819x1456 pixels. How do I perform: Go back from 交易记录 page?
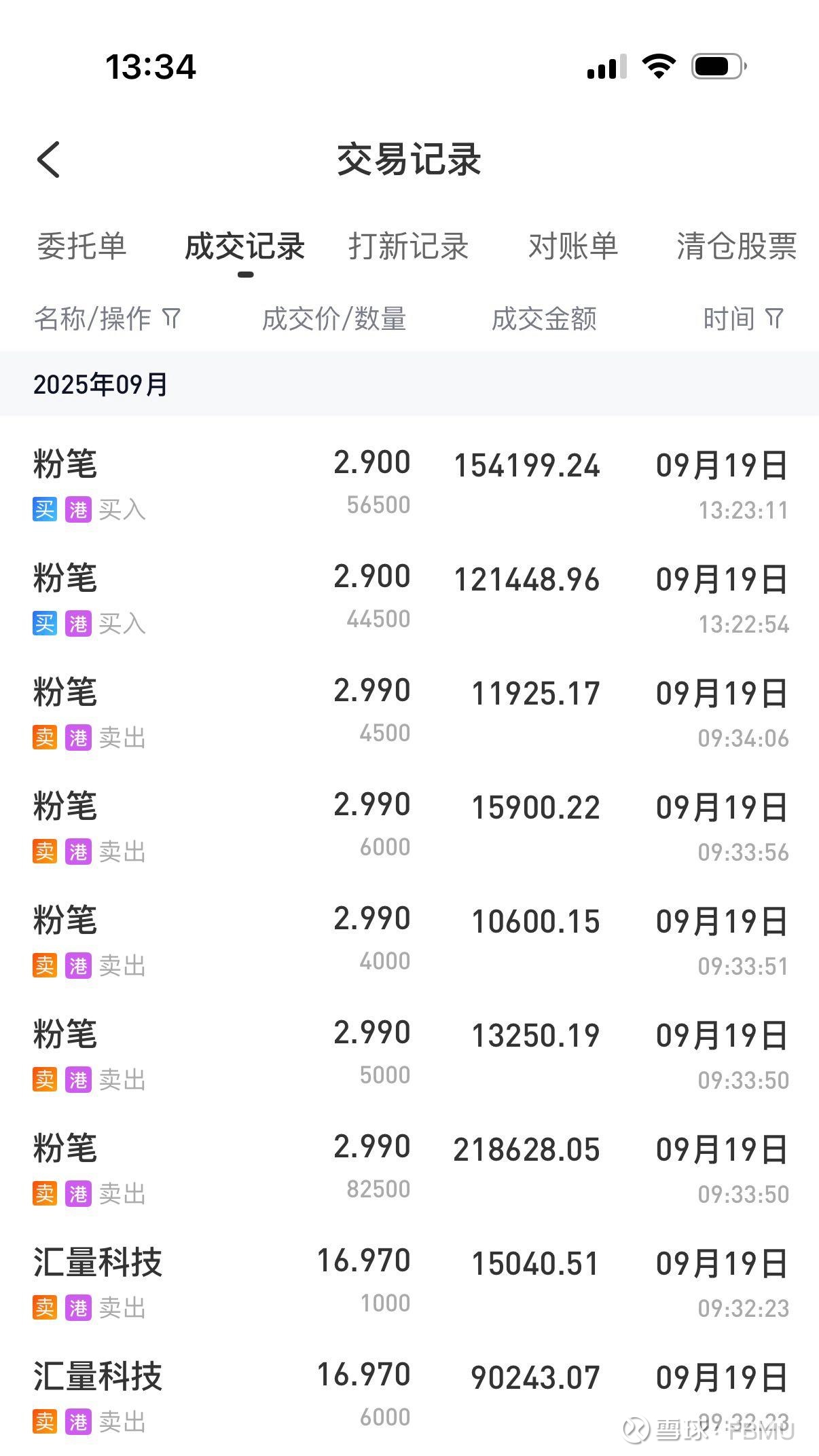(x=49, y=160)
